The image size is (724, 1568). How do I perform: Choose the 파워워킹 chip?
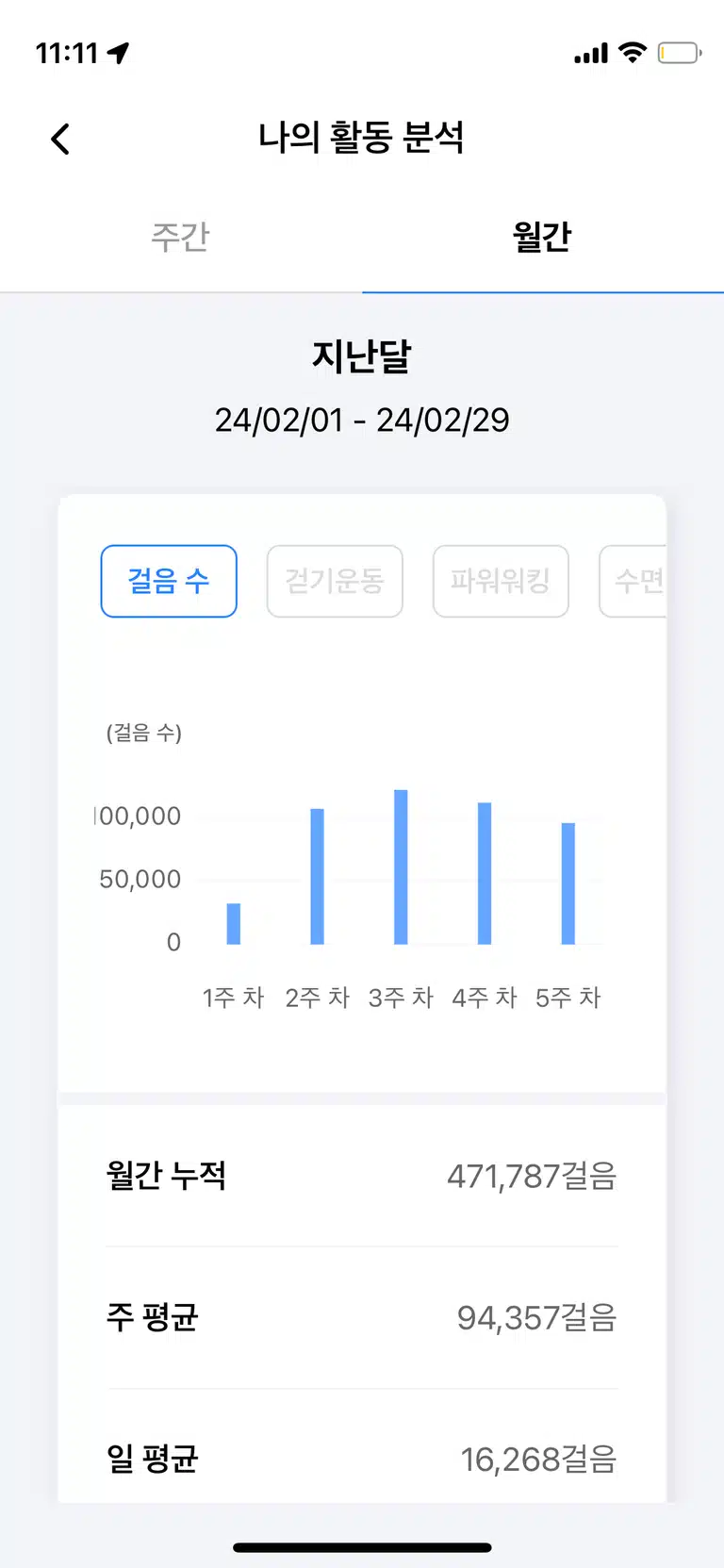pyautogui.click(x=501, y=581)
